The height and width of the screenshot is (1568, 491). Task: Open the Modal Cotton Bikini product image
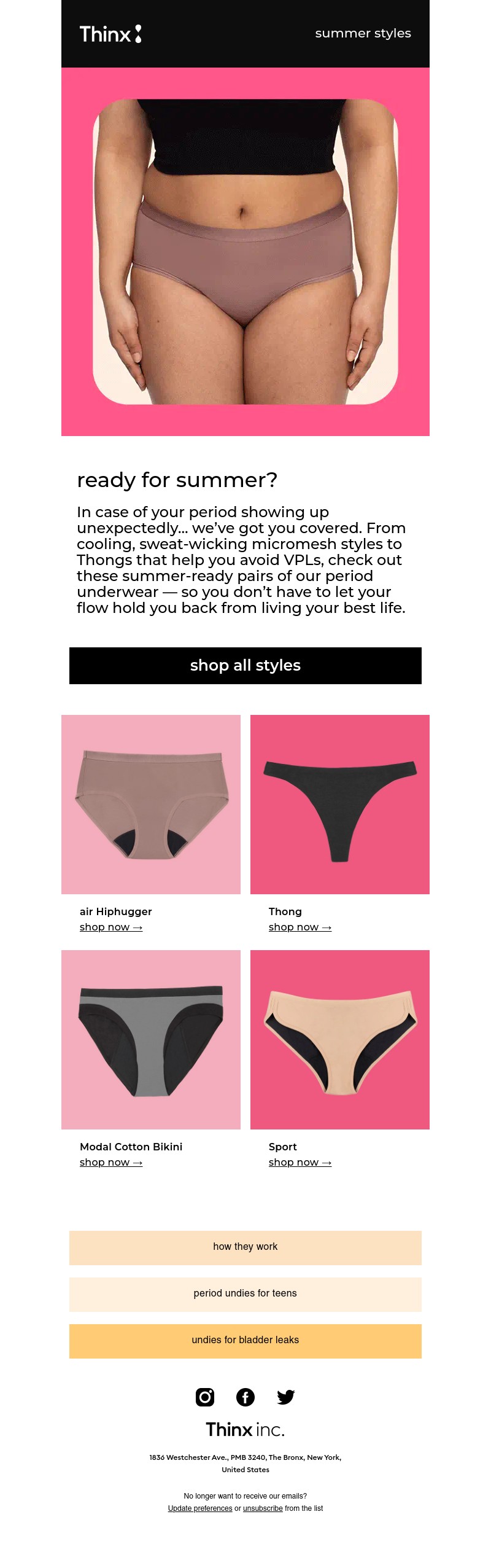pyautogui.click(x=151, y=1039)
